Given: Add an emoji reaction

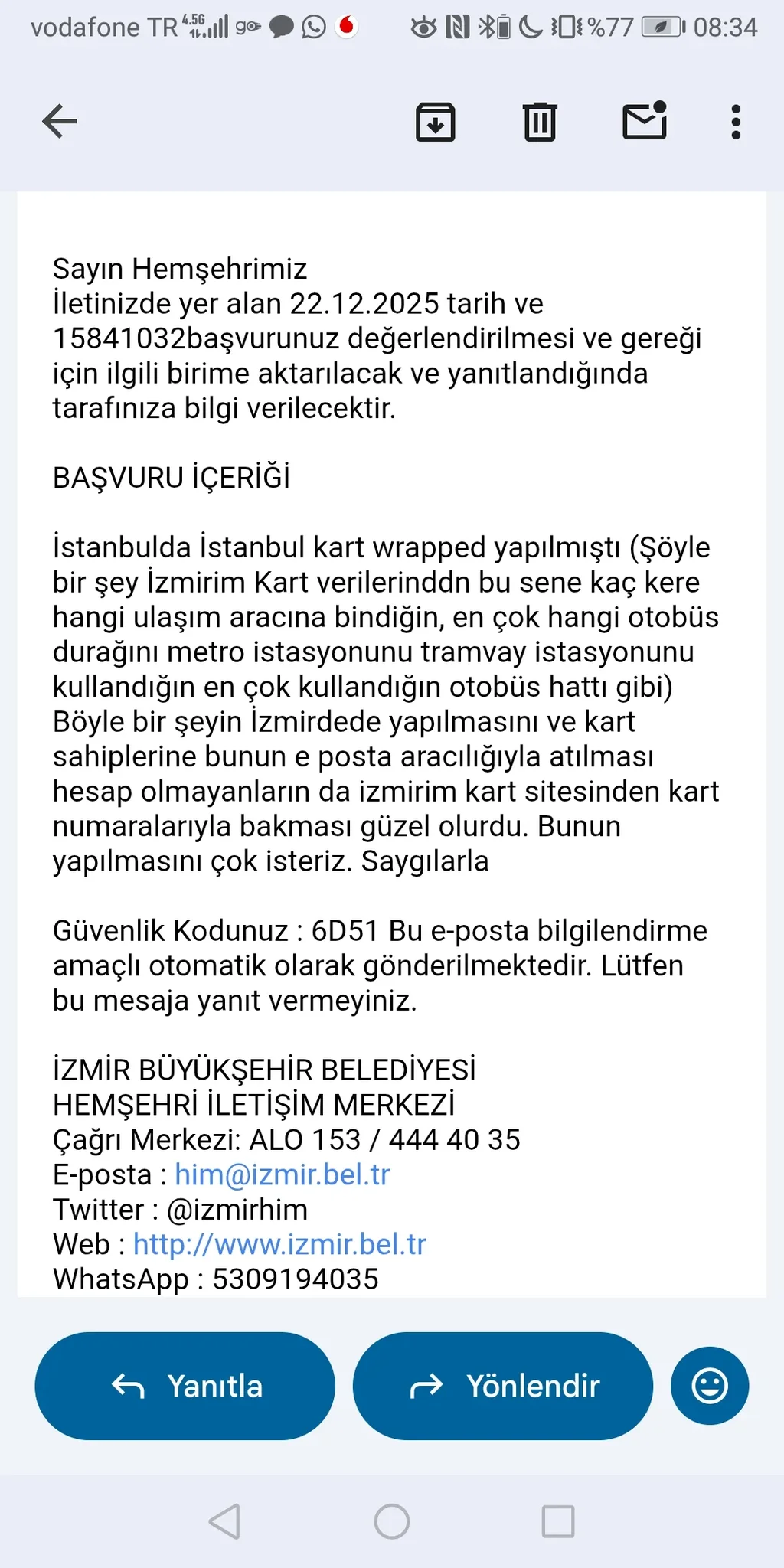Looking at the screenshot, I should (710, 1386).
